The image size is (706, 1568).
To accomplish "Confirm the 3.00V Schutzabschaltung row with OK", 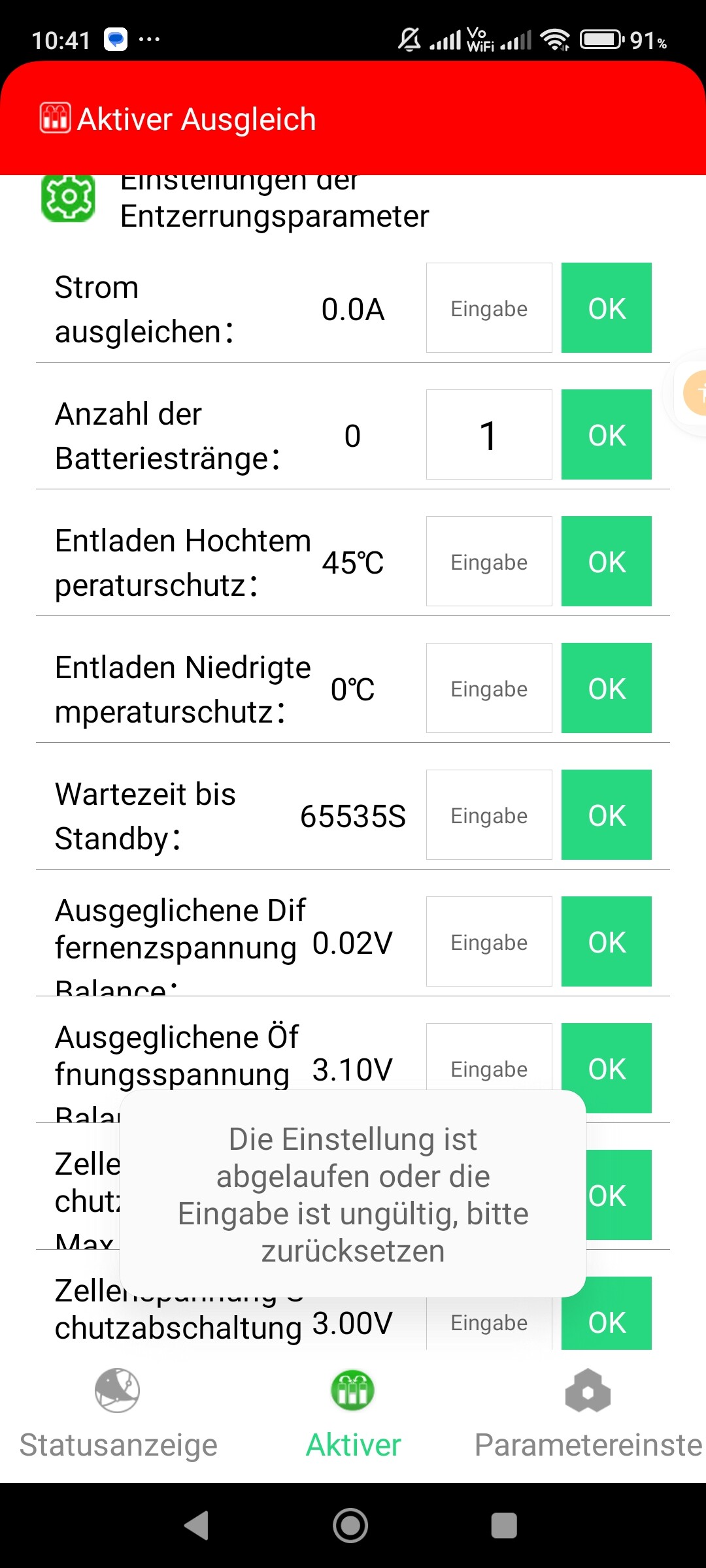I will pos(607,1313).
